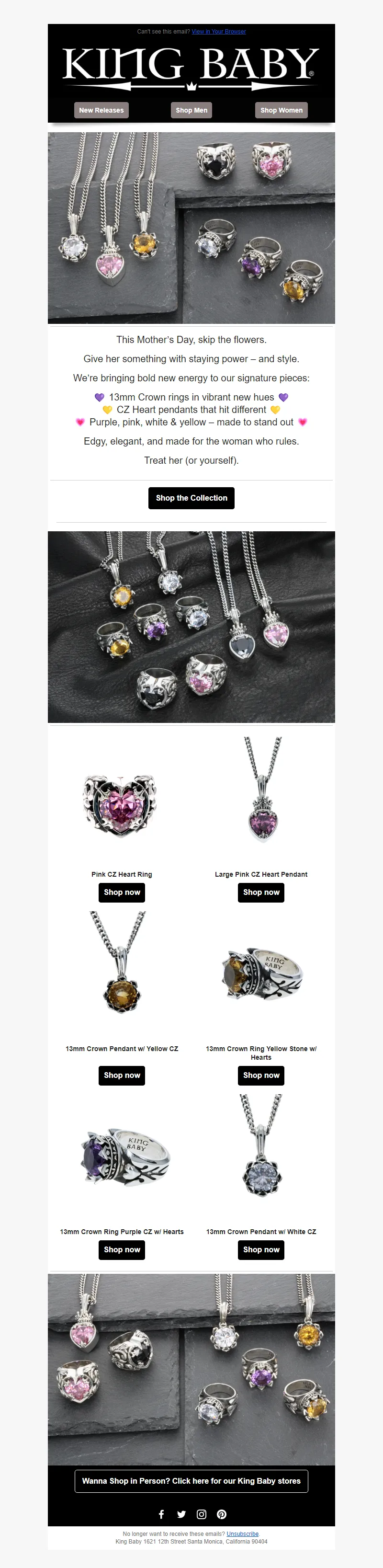Shop now for Crown Pendant w/ Yellow CZ

coord(122,1076)
